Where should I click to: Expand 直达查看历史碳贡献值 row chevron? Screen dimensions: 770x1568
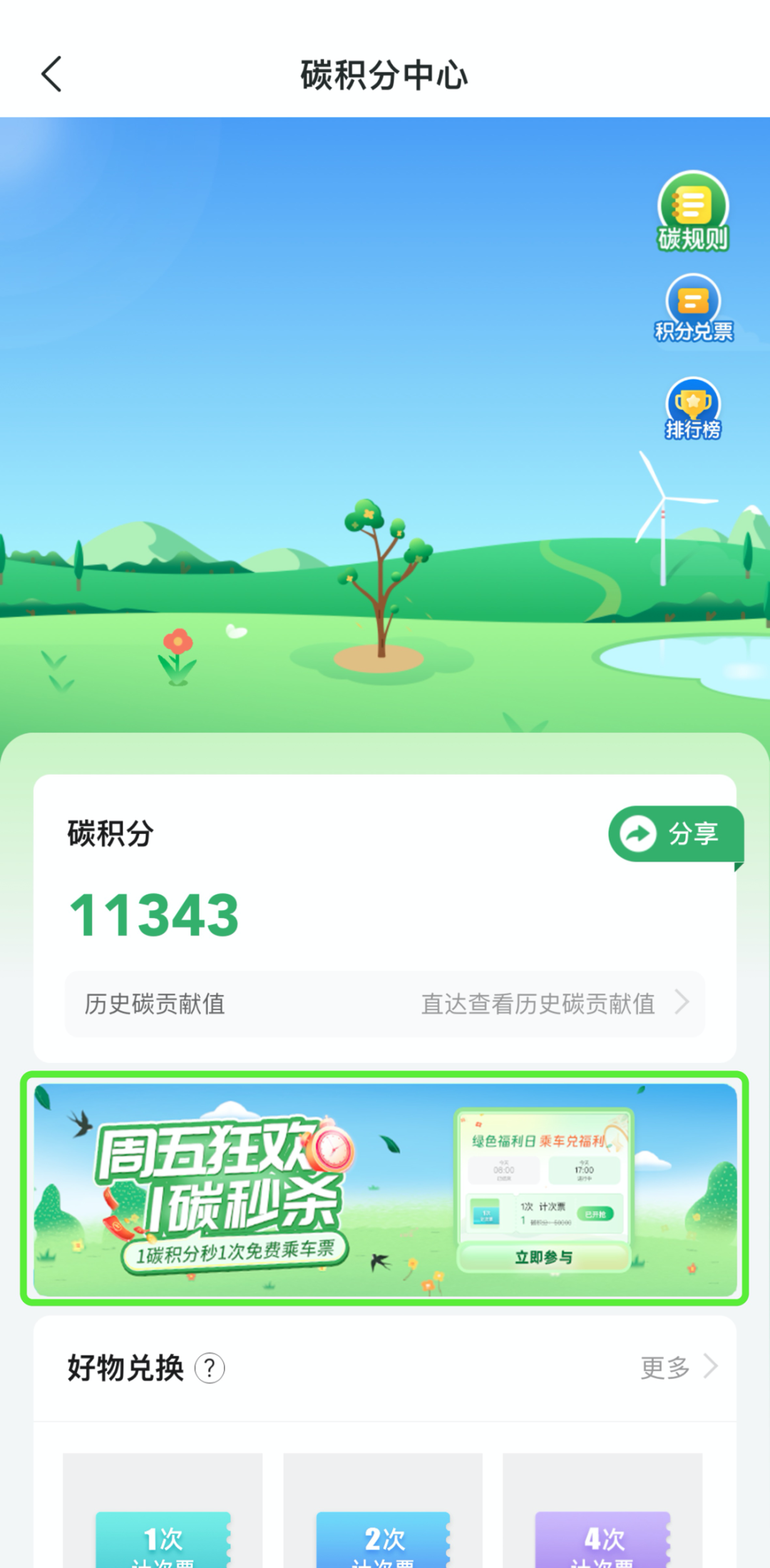click(684, 1004)
